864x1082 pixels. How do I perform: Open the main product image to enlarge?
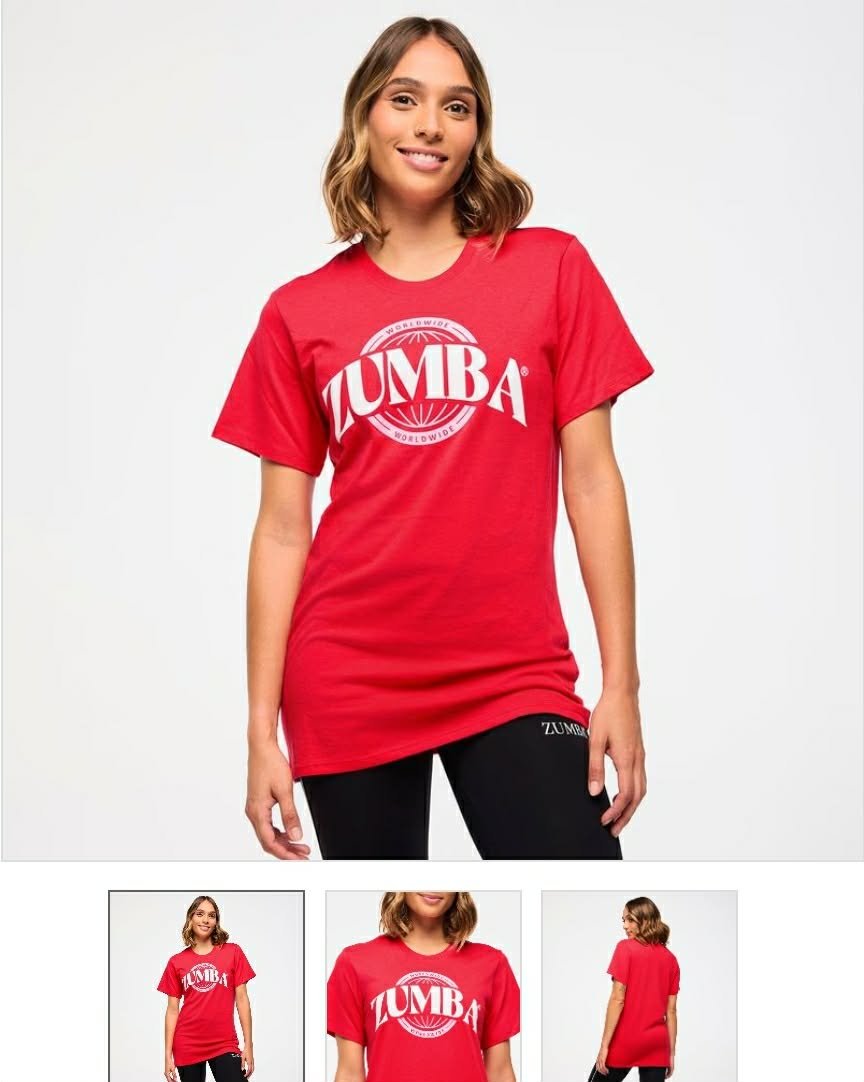(432, 430)
